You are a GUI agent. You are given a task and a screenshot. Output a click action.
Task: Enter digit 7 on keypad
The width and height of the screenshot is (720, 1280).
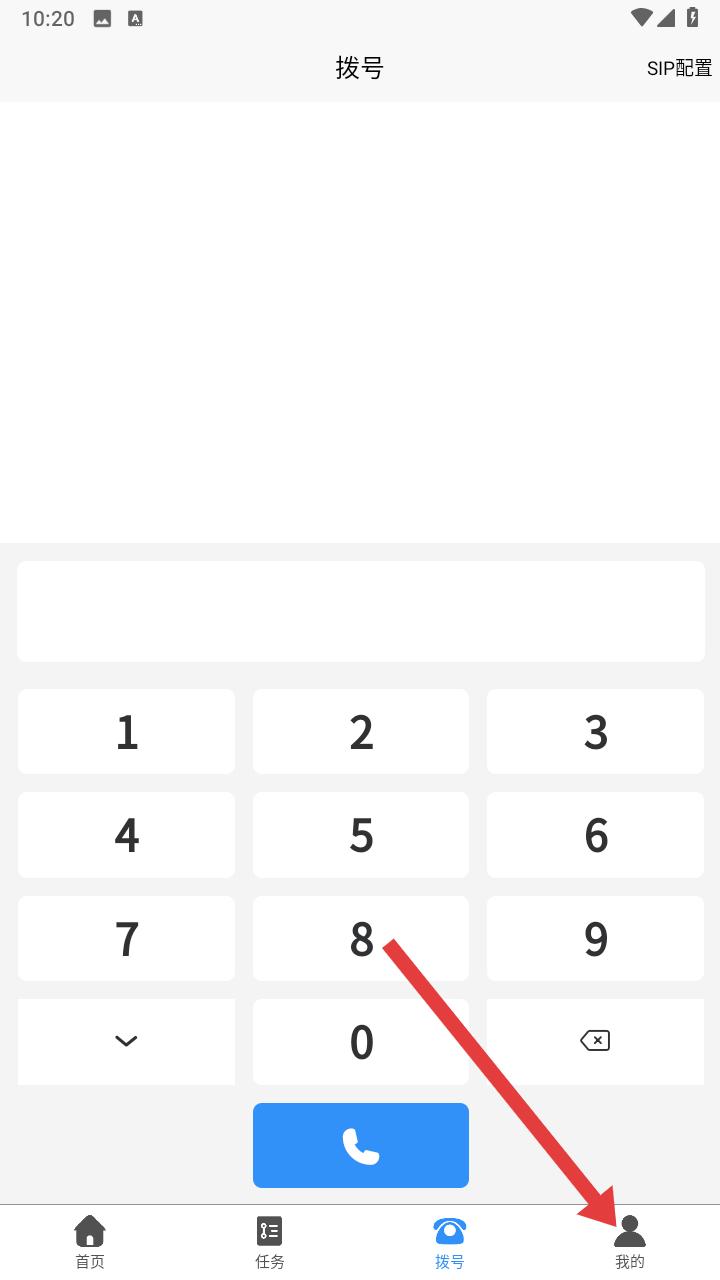pos(126,938)
